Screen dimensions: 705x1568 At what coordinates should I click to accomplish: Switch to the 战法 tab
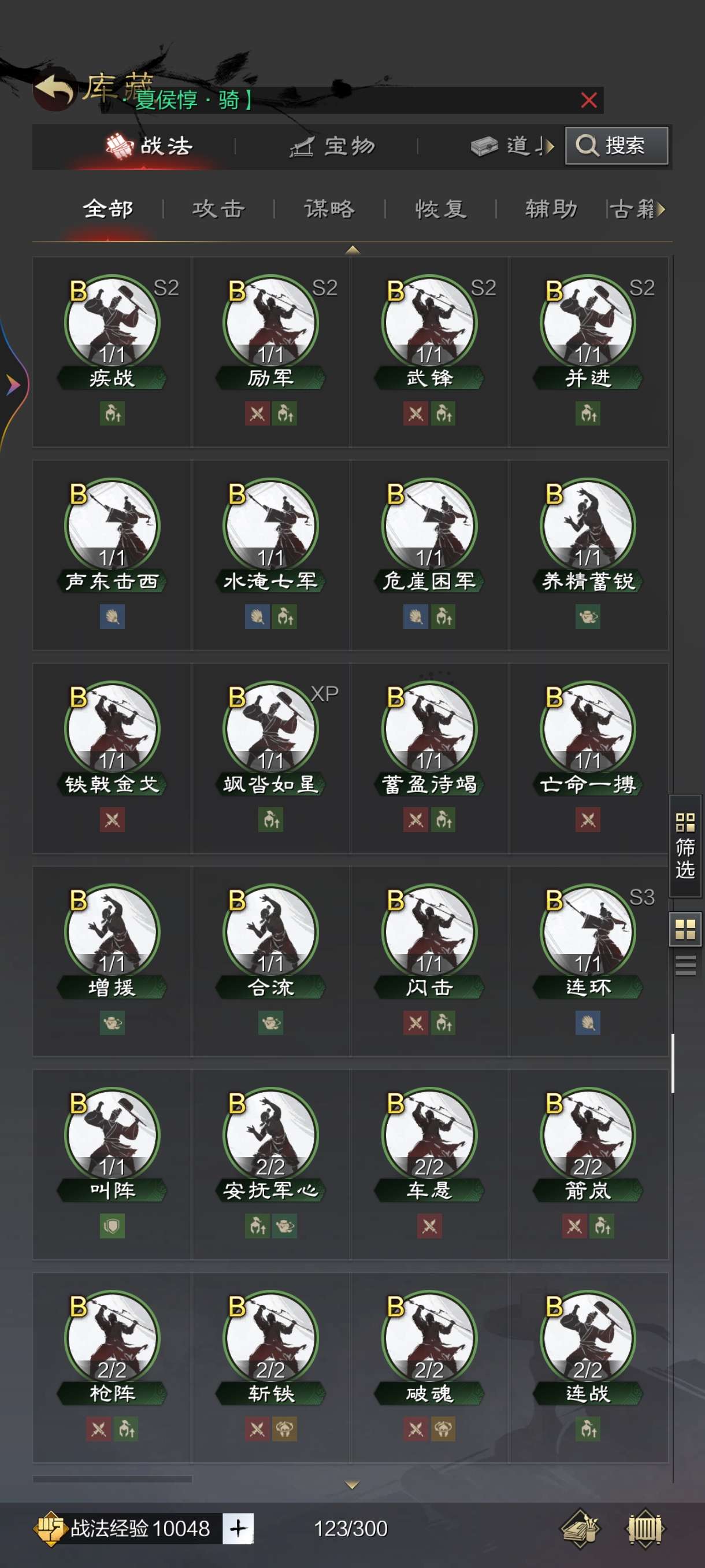[148, 146]
